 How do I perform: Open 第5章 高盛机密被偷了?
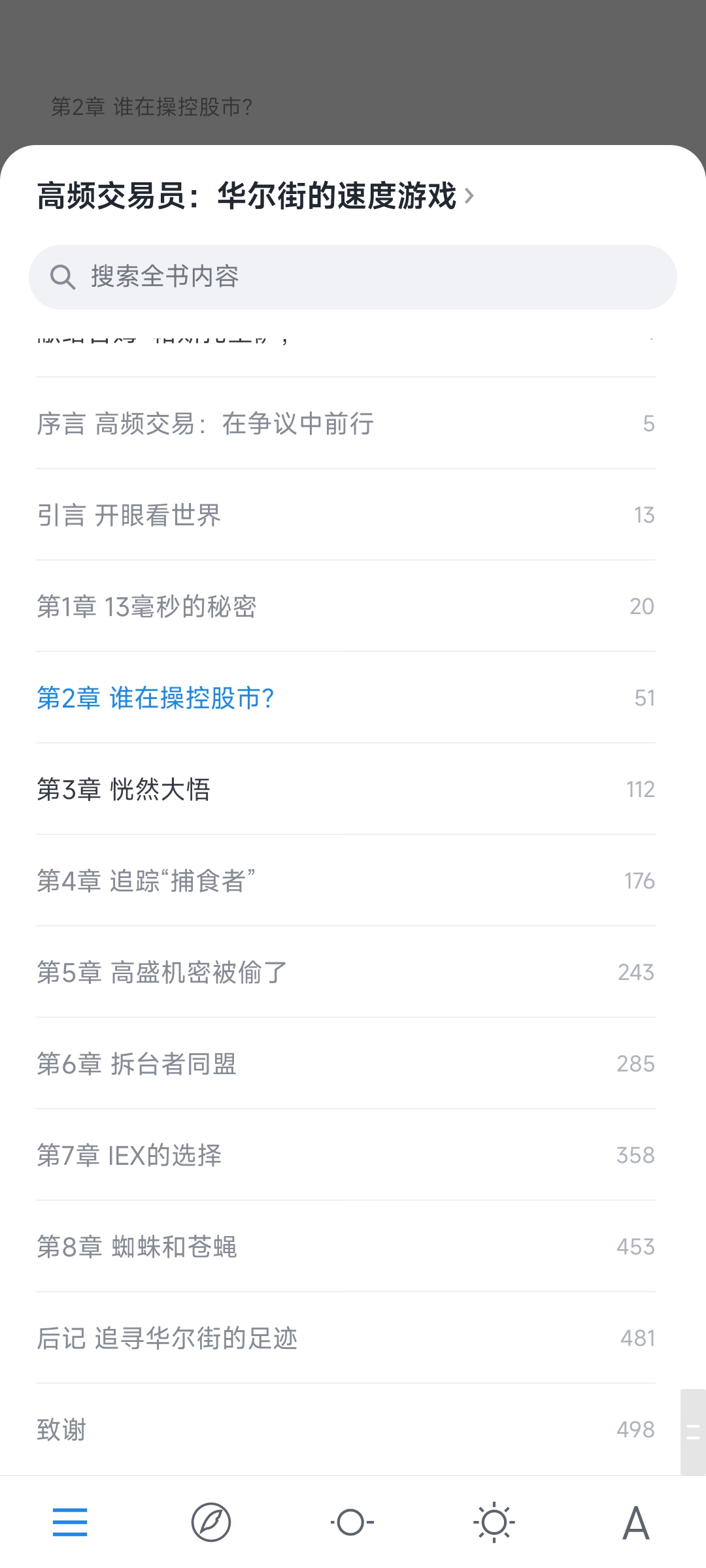coord(162,972)
